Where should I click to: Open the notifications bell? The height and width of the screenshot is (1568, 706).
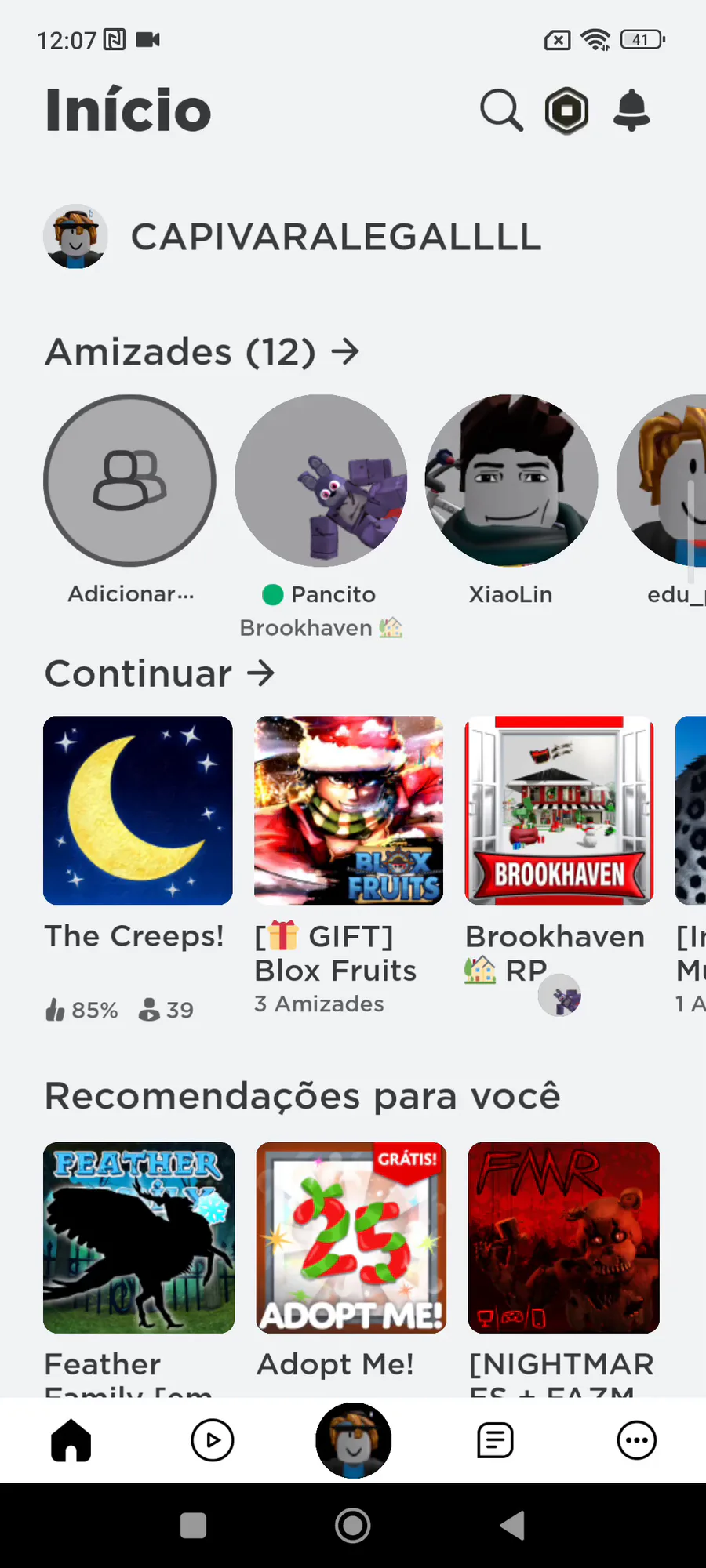pyautogui.click(x=631, y=111)
